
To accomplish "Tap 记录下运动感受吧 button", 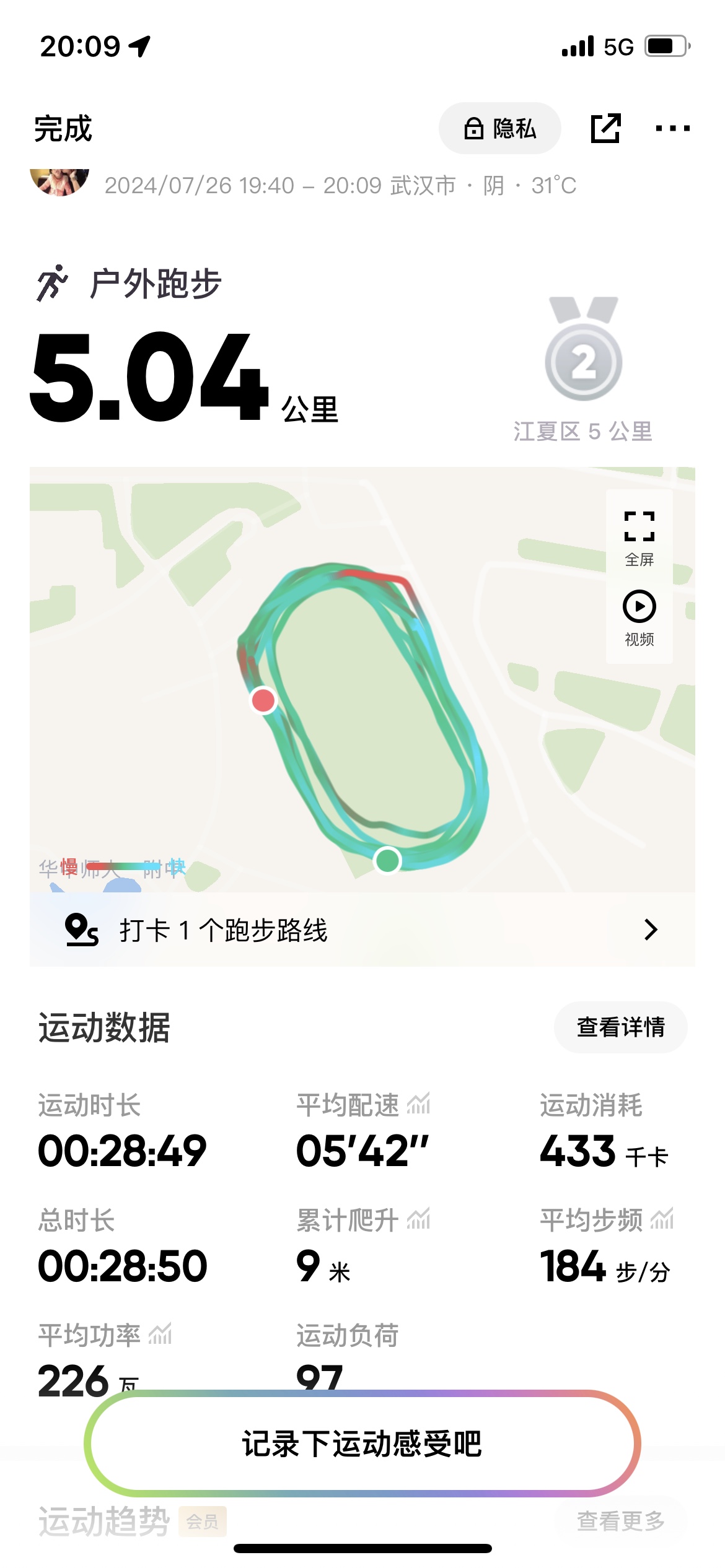I will tap(362, 1444).
